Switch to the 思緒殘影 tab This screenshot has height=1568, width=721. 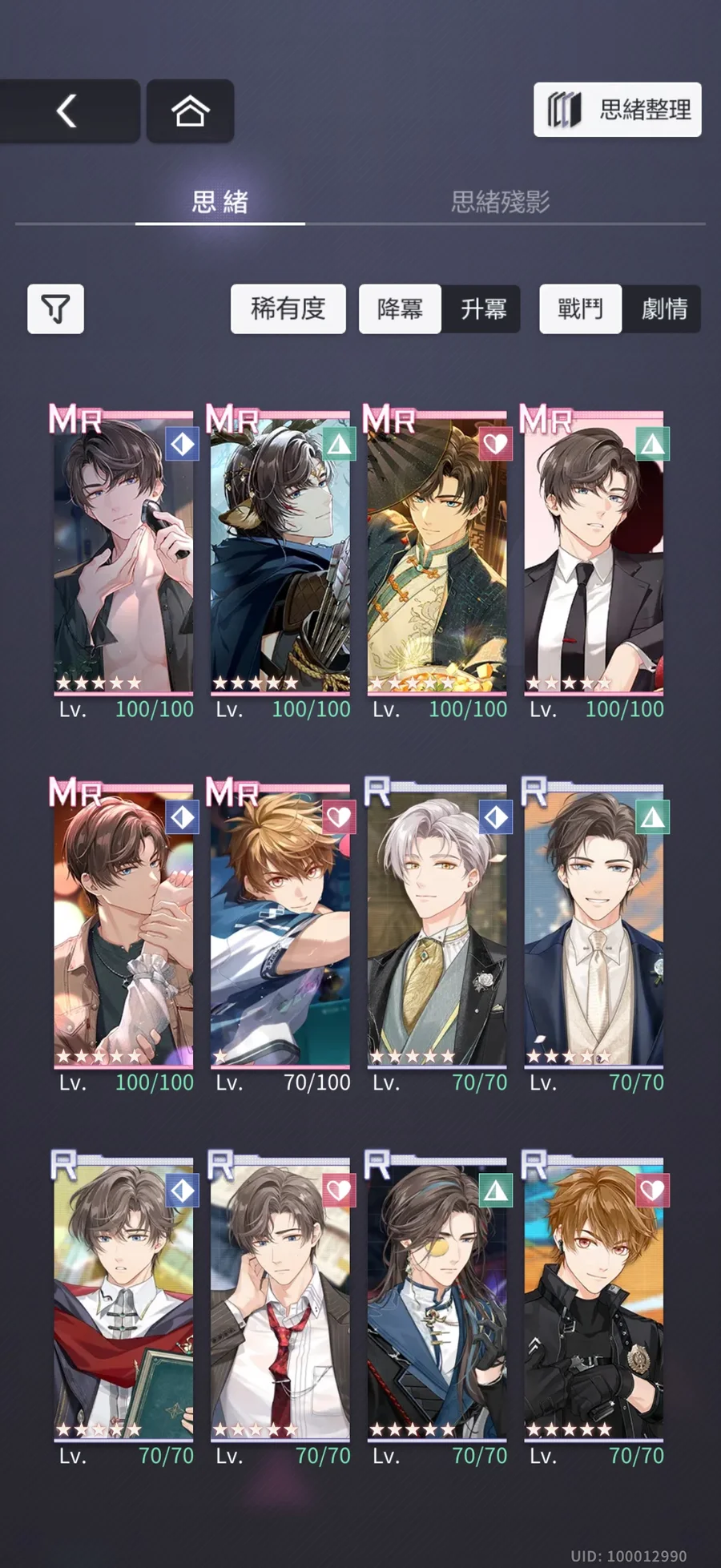[500, 202]
